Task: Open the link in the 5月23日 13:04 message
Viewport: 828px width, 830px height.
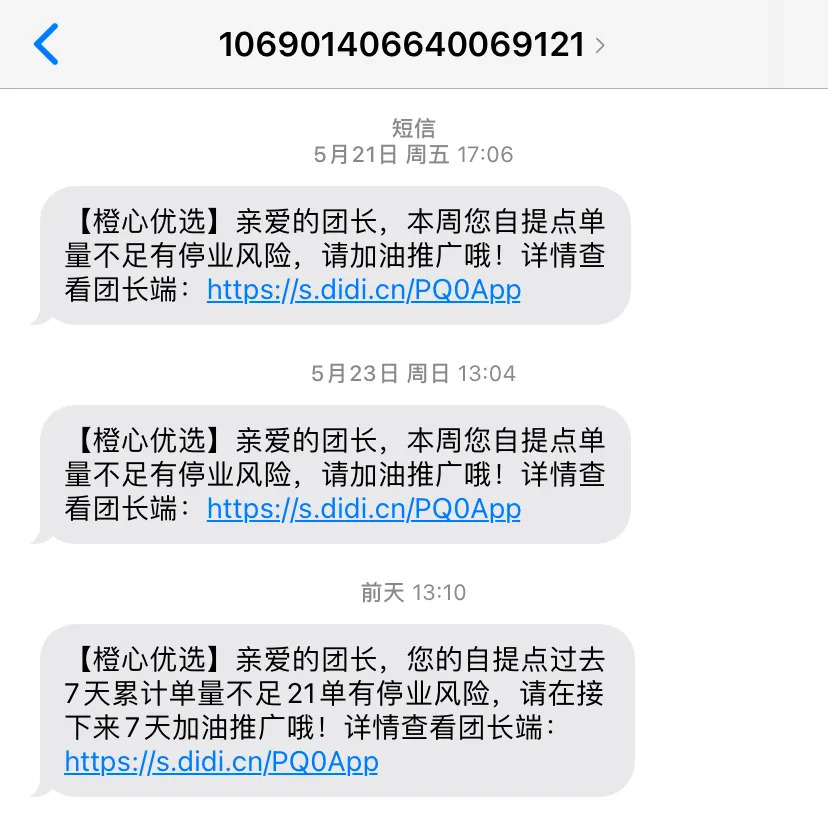Action: (x=364, y=509)
